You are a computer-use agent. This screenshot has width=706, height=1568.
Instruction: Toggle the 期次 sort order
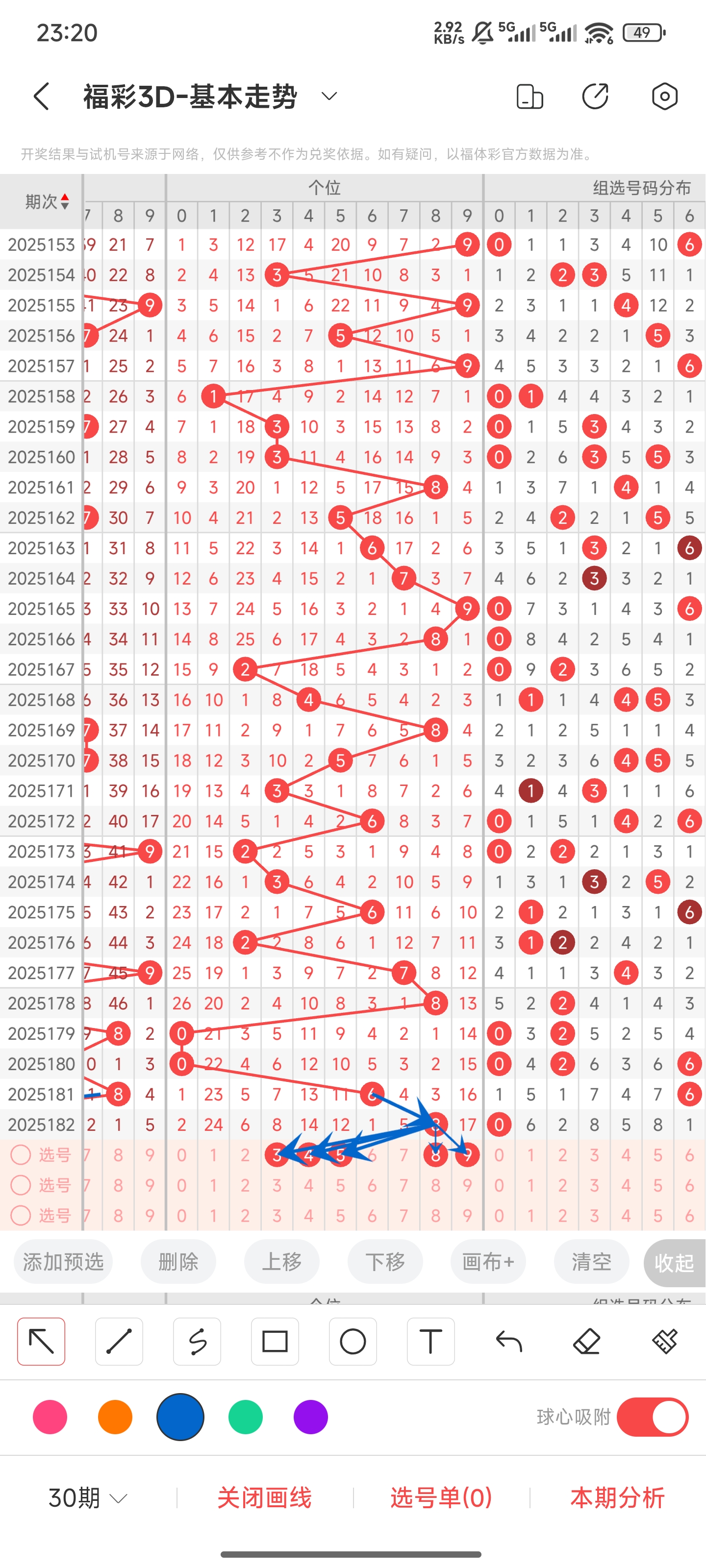(47, 201)
